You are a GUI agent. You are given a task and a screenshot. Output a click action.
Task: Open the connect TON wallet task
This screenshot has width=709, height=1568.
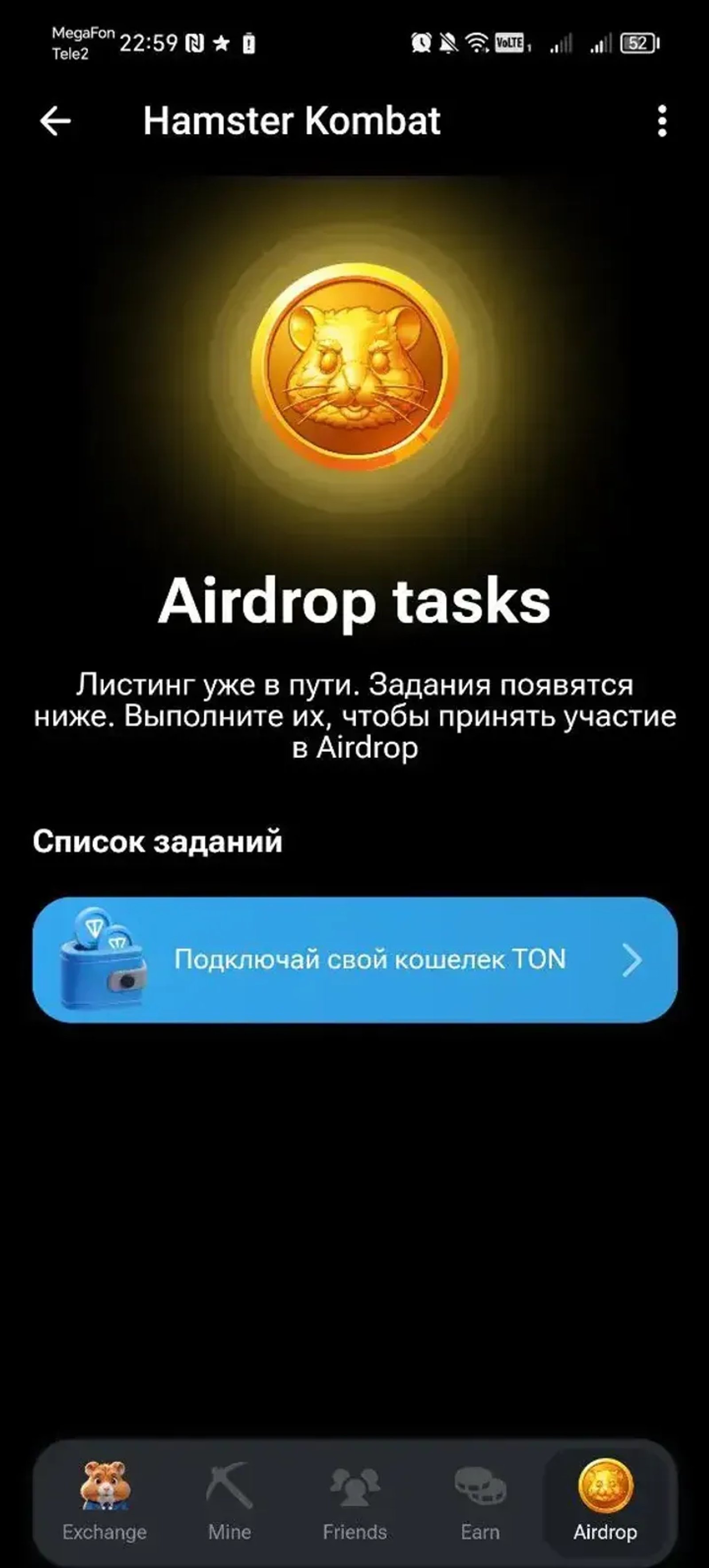pyautogui.click(x=355, y=960)
